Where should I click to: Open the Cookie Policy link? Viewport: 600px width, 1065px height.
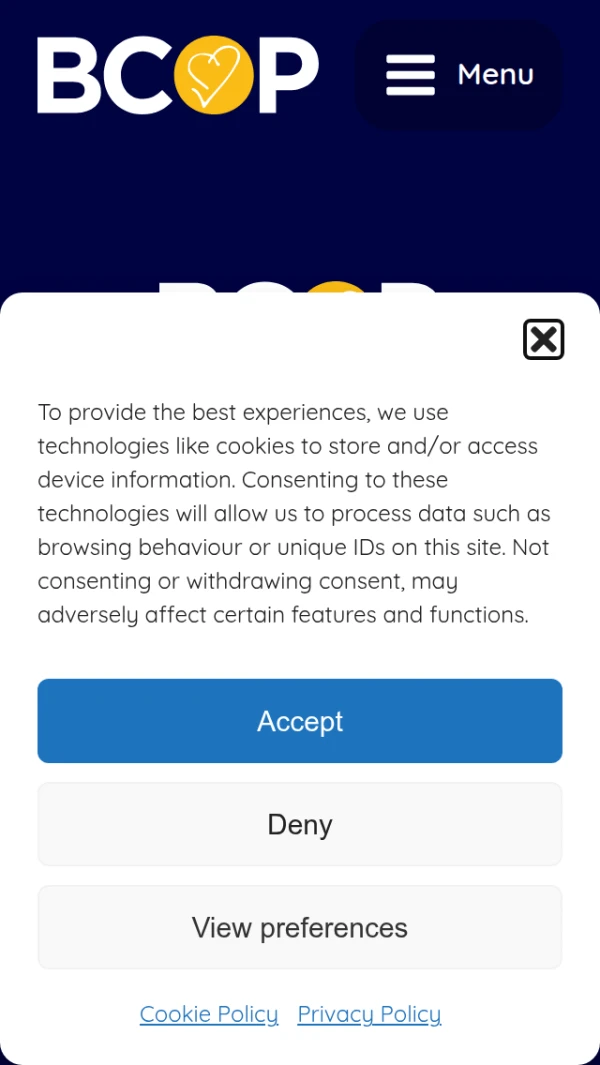click(x=209, y=1014)
